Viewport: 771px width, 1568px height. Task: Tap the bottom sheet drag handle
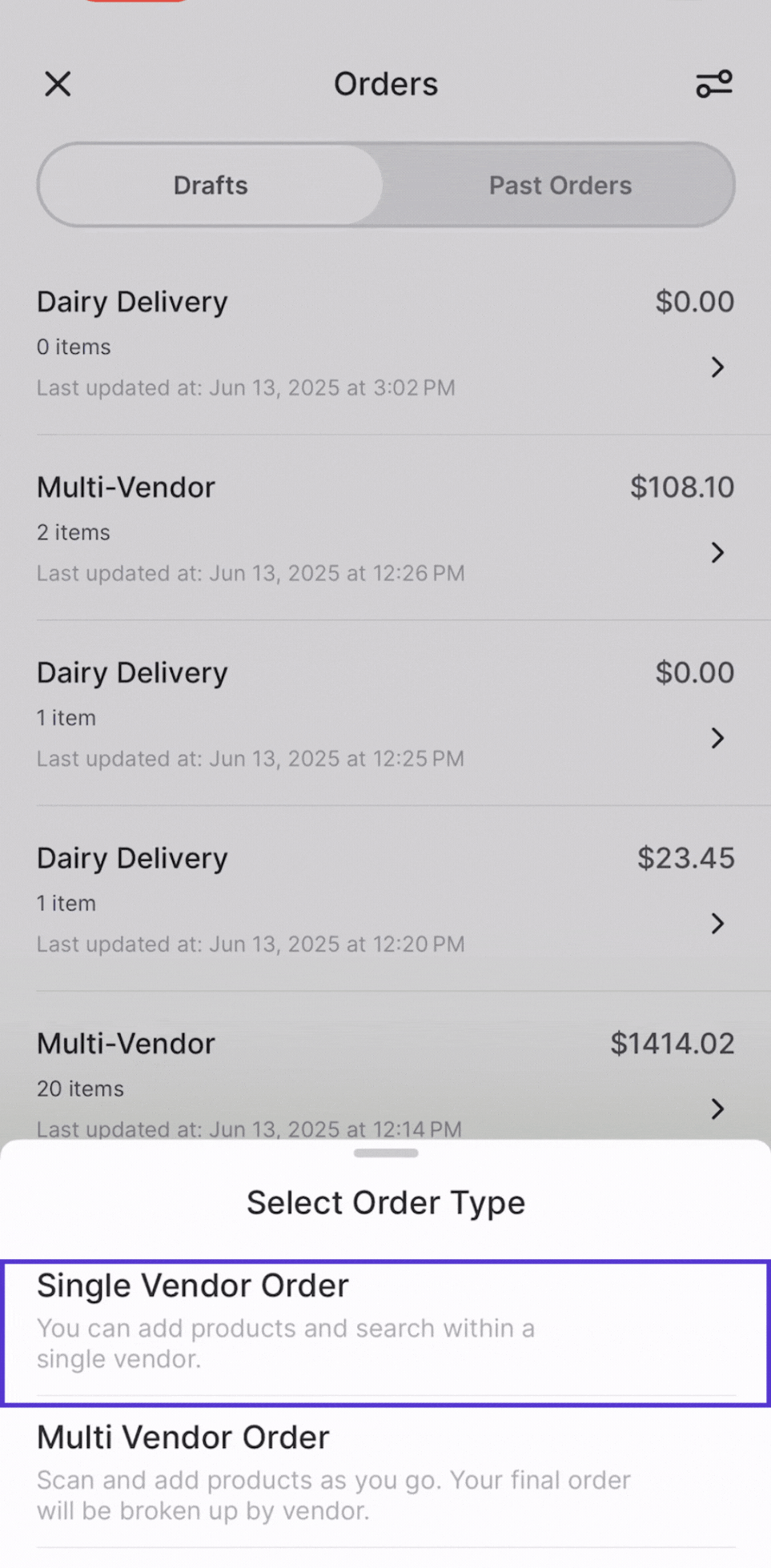pyautogui.click(x=385, y=1153)
